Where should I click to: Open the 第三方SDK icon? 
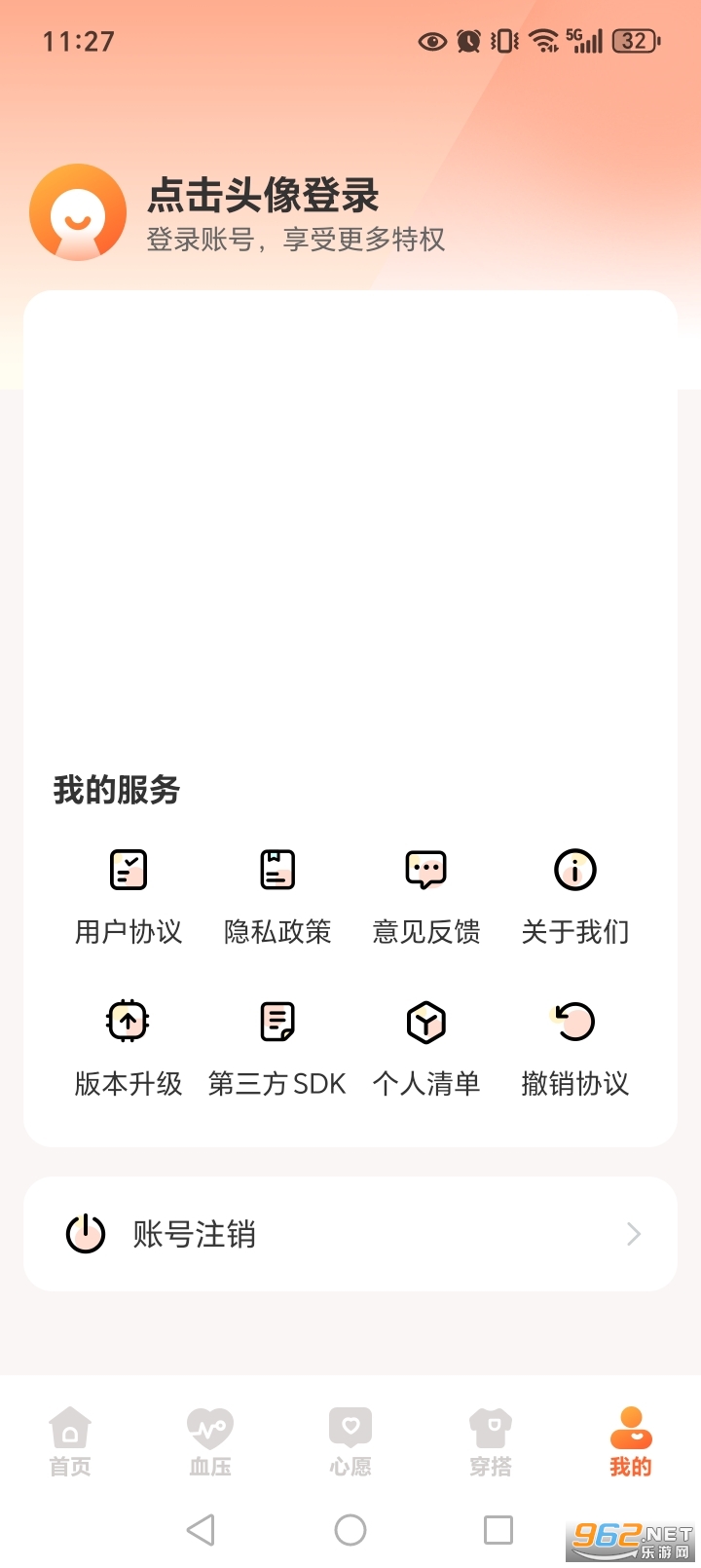click(277, 1021)
